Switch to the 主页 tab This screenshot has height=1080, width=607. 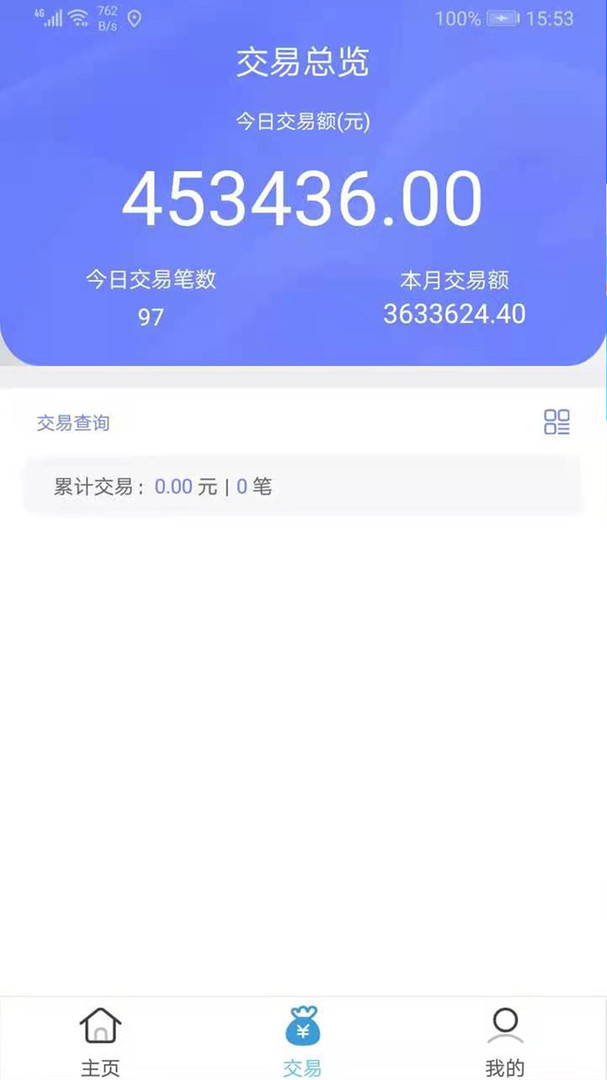(100, 1039)
